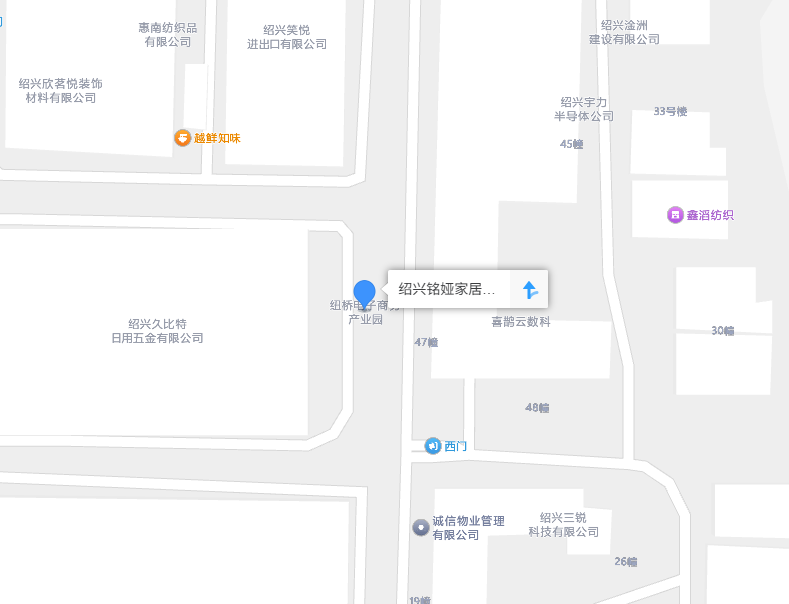The height and width of the screenshot is (604, 789).
Task: Open the 越鲜知味 restaurant marker
Action: coord(183,138)
